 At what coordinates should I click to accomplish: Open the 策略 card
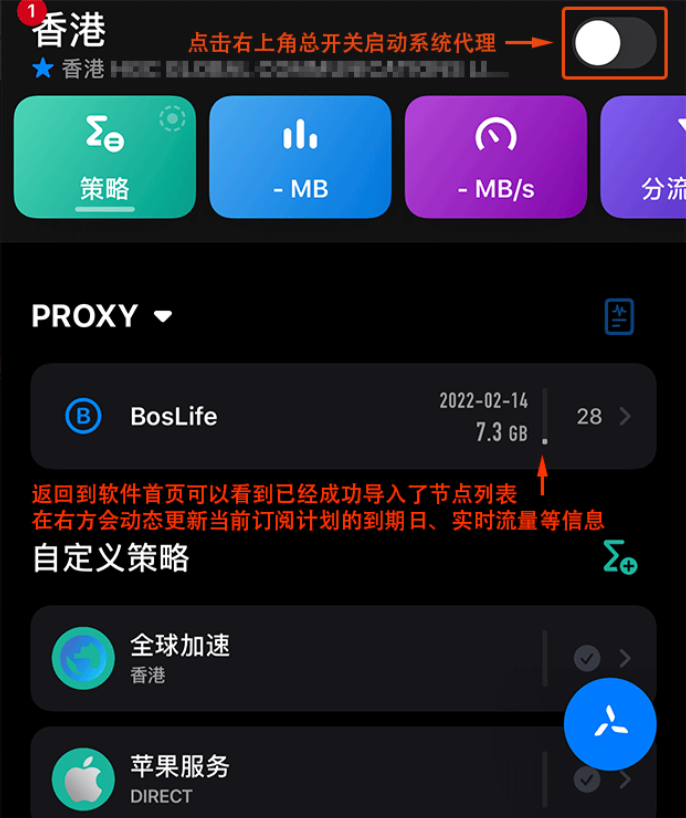pyautogui.click(x=105, y=157)
